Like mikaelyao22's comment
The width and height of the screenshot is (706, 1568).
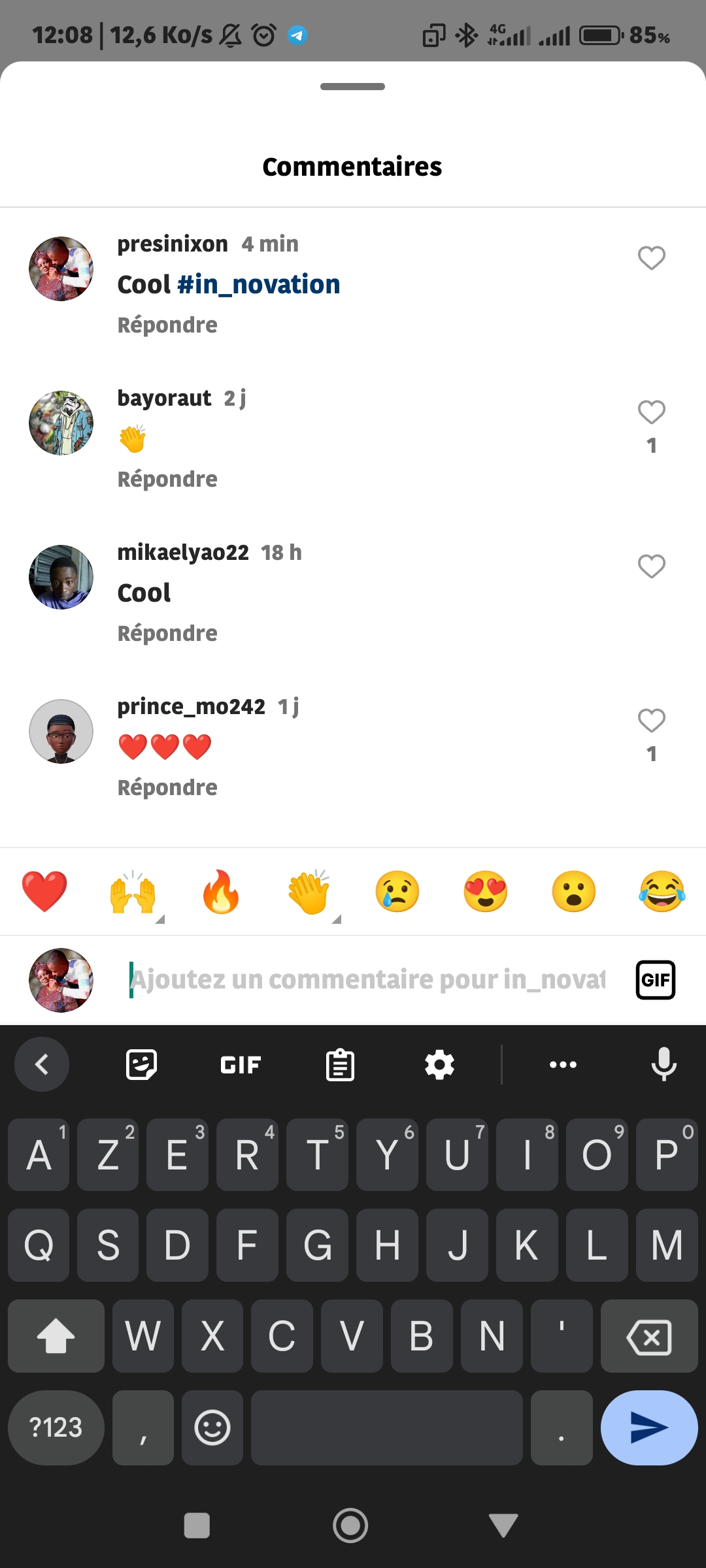coord(651,566)
